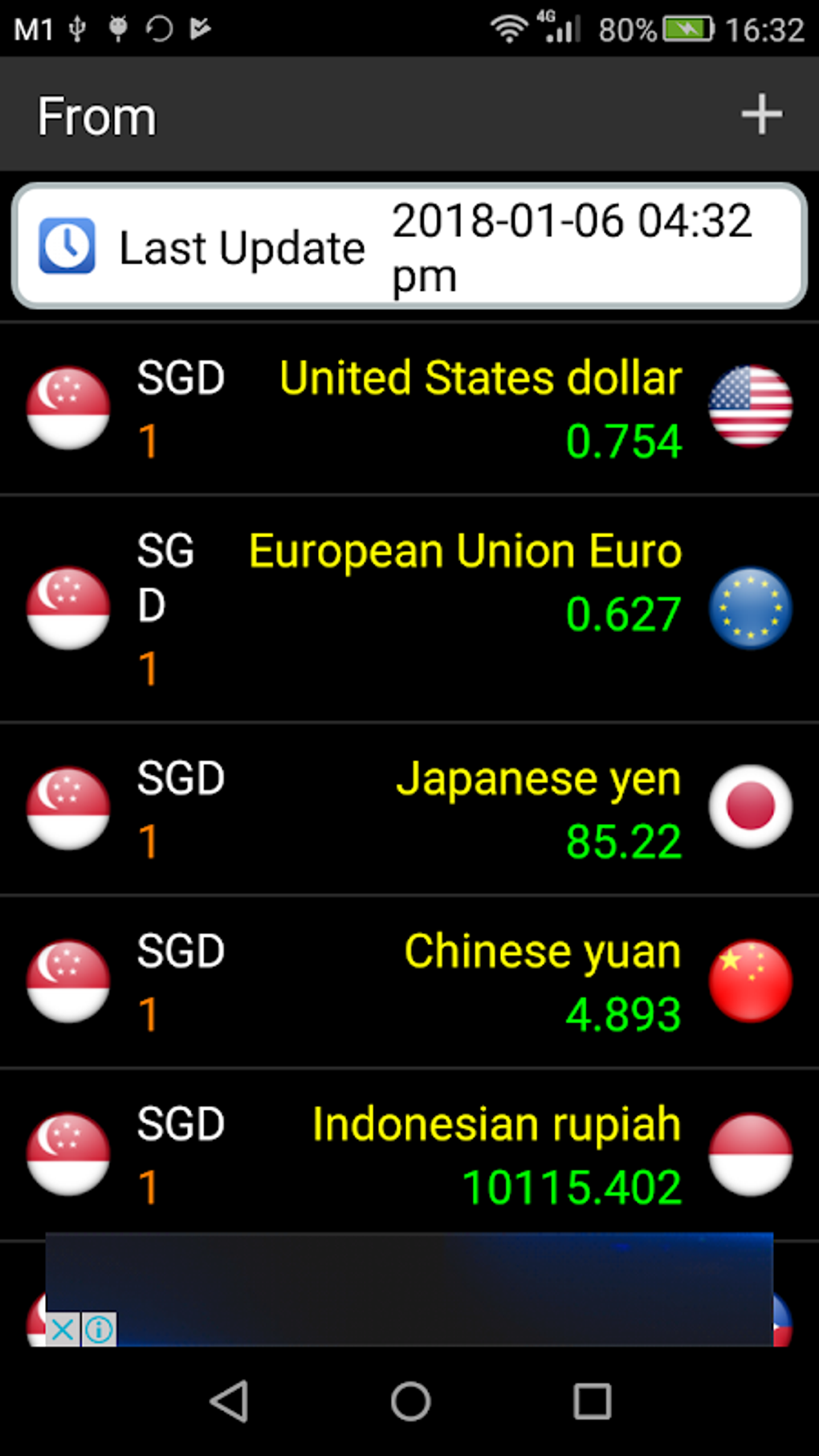
Task: Go back using the system back button
Action: [x=230, y=1401]
